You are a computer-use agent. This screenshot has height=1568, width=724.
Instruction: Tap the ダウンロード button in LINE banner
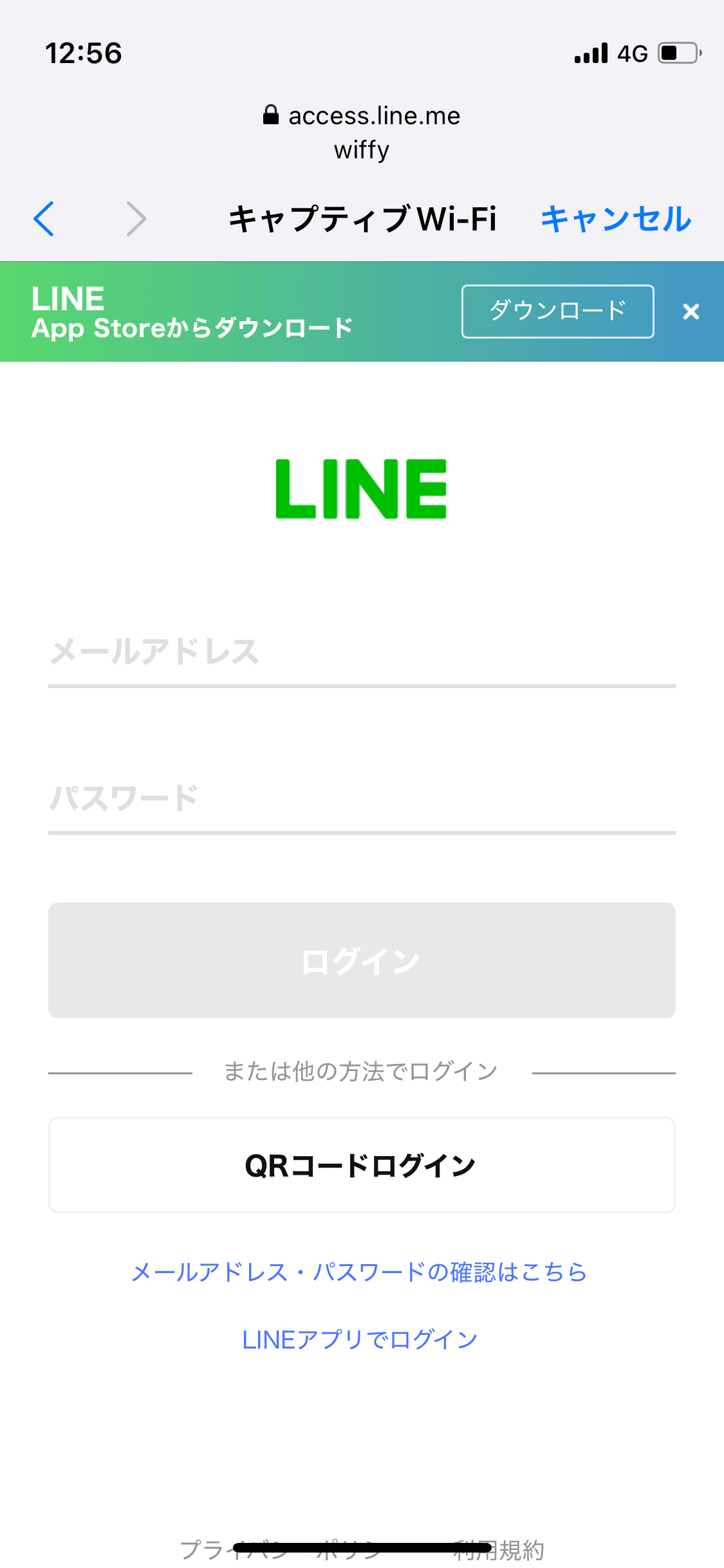point(557,312)
